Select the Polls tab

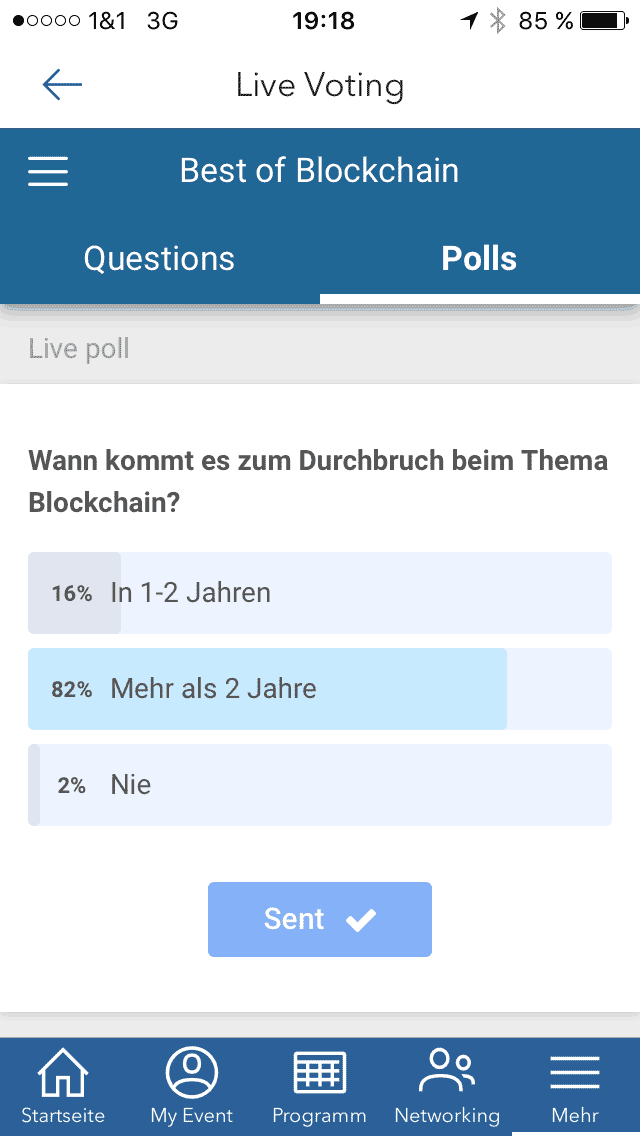(479, 259)
